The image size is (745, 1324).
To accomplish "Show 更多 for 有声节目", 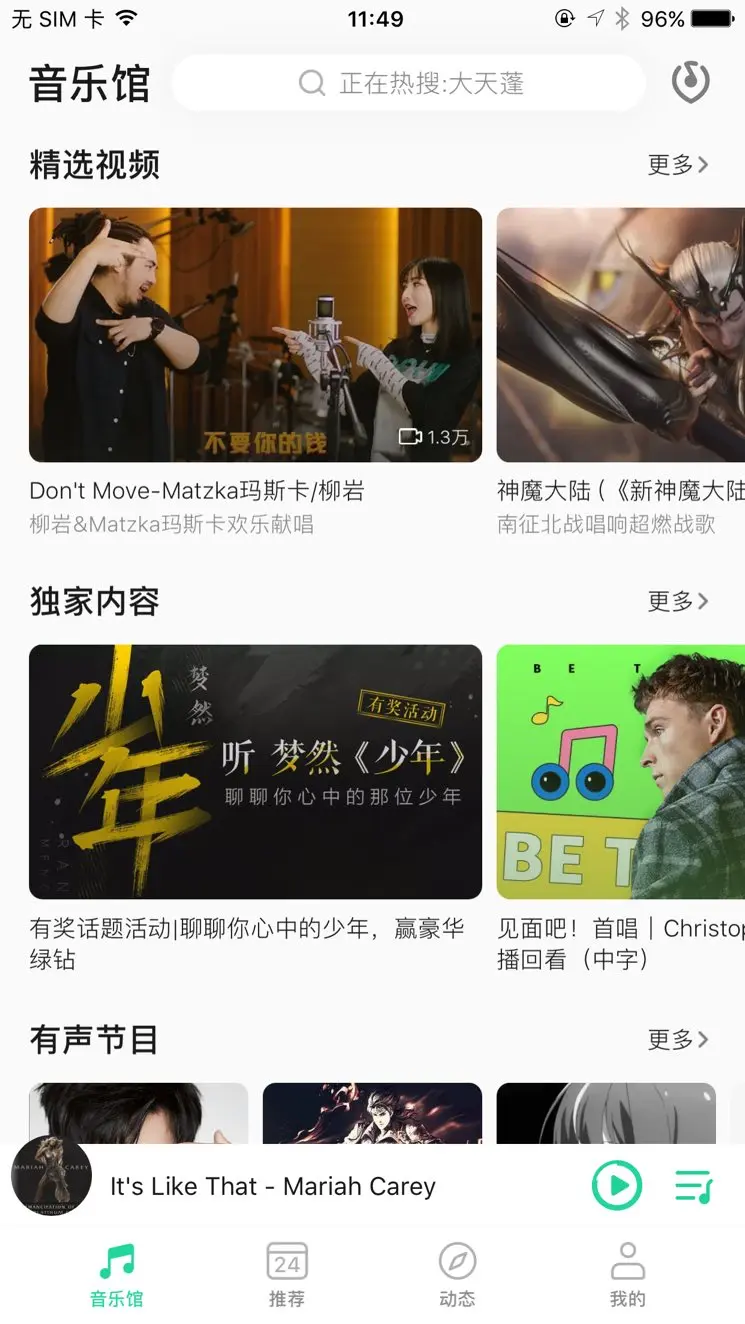I will 678,1040.
